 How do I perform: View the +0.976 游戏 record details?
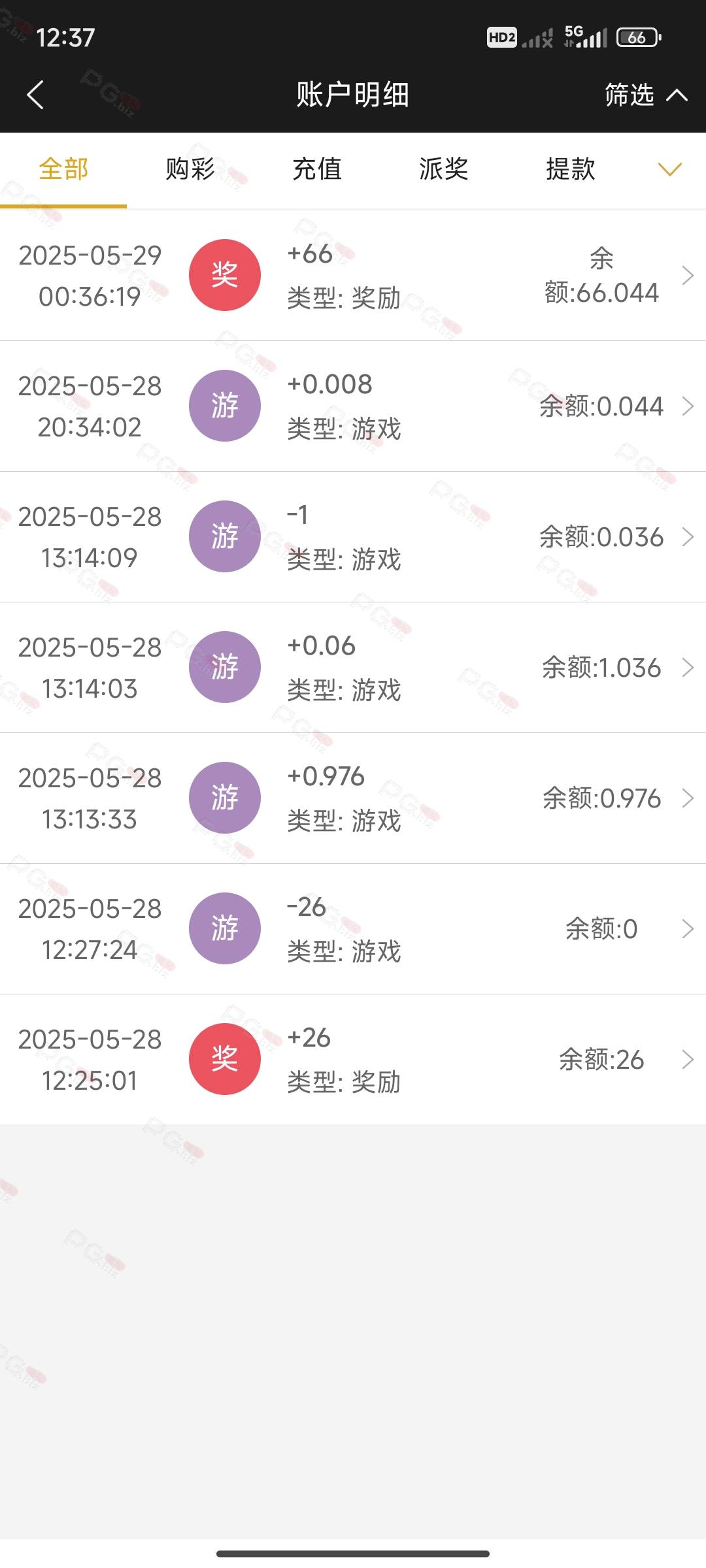coord(353,798)
